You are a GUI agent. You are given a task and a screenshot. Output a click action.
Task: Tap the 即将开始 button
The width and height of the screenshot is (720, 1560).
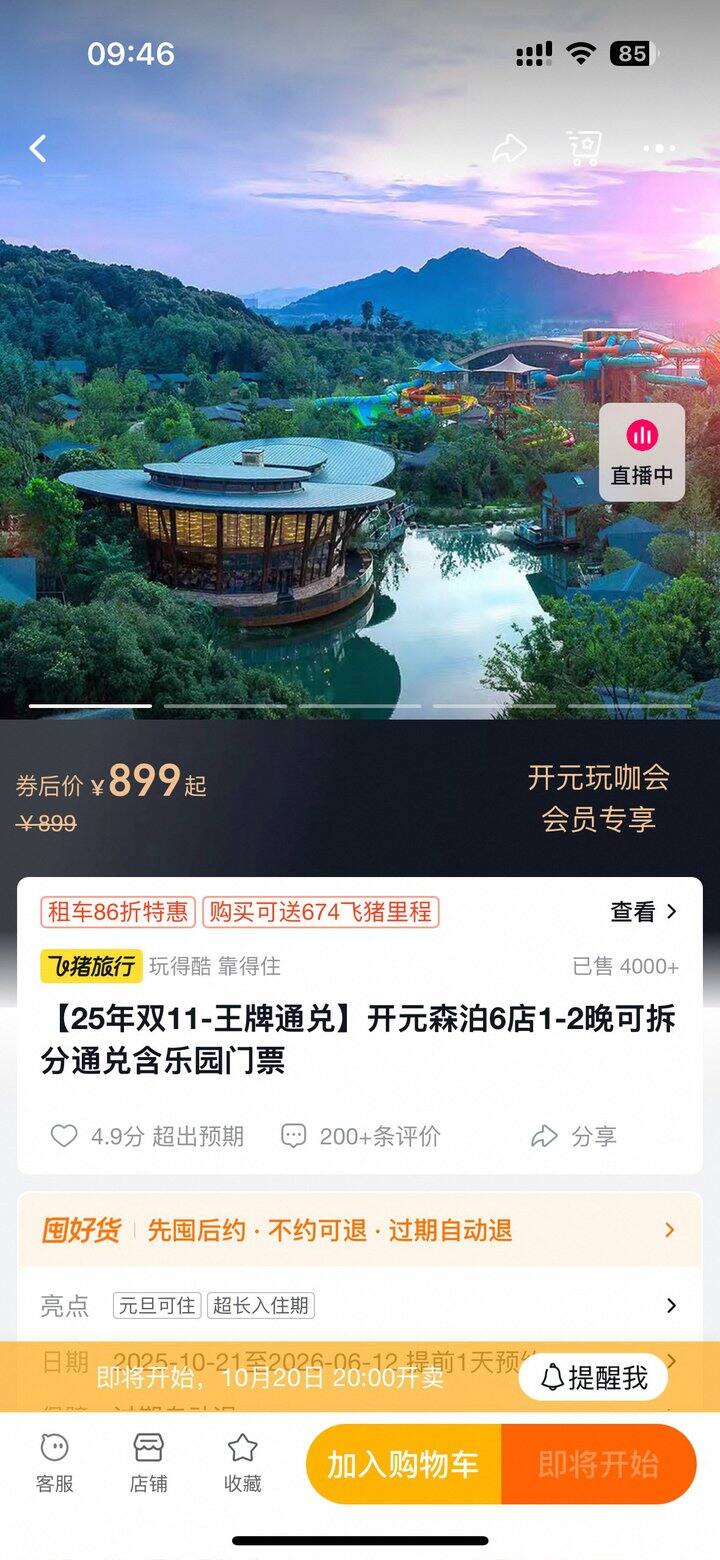(598, 1465)
